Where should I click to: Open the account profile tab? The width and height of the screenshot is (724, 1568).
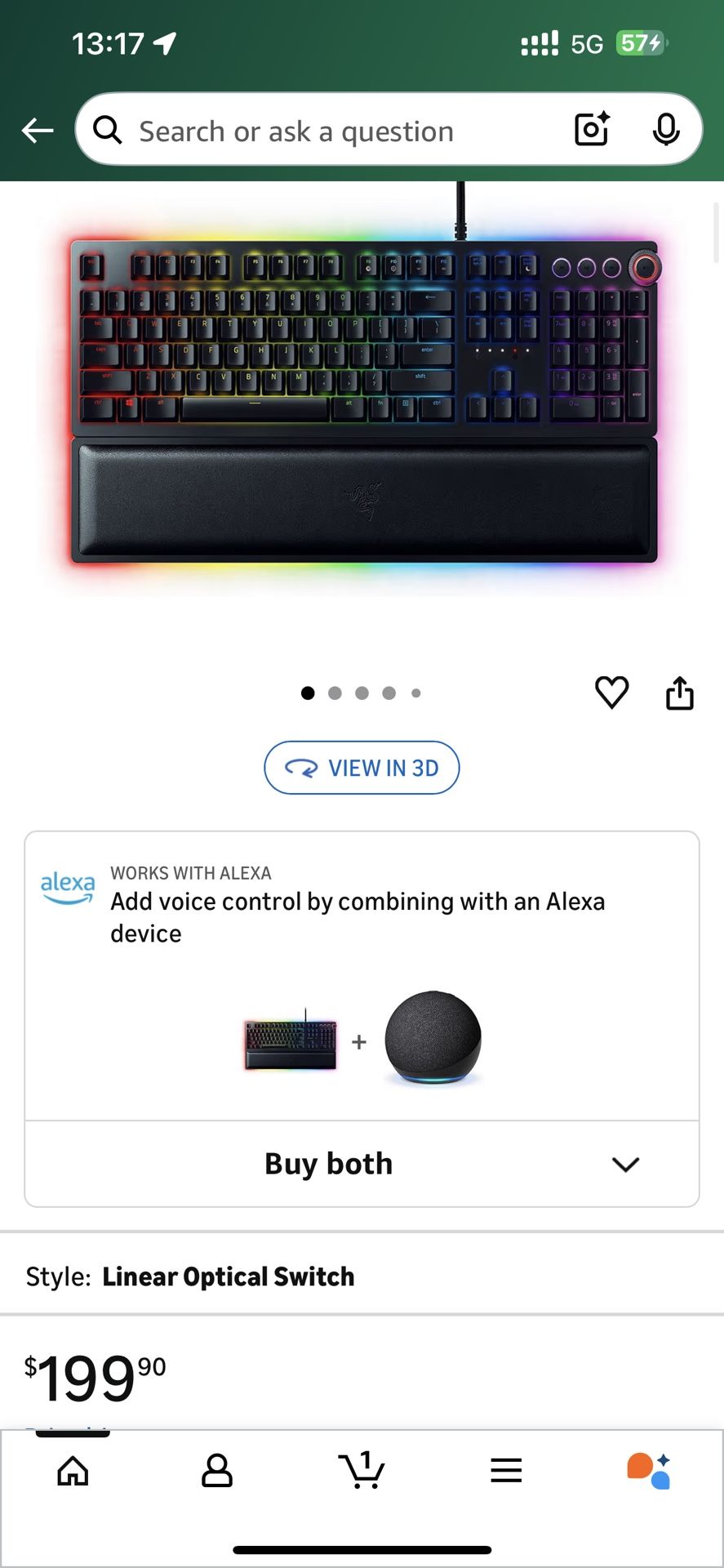tap(217, 1471)
